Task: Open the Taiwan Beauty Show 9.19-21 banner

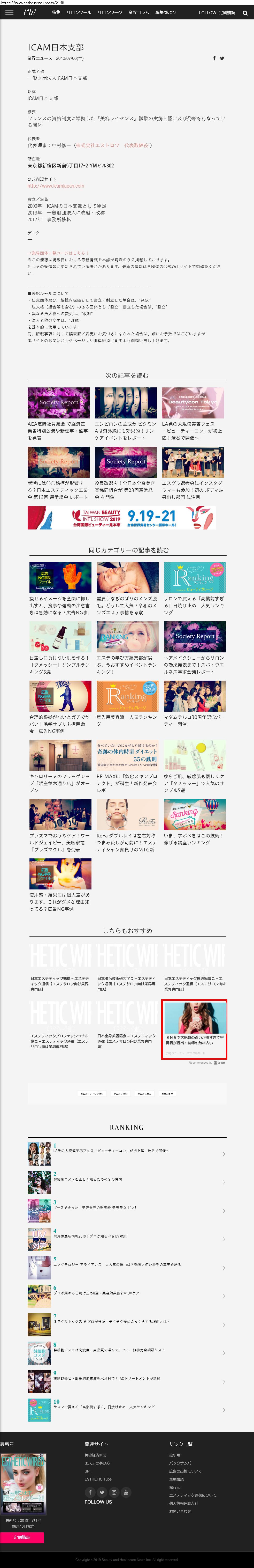Action: pyautogui.click(x=121, y=518)
